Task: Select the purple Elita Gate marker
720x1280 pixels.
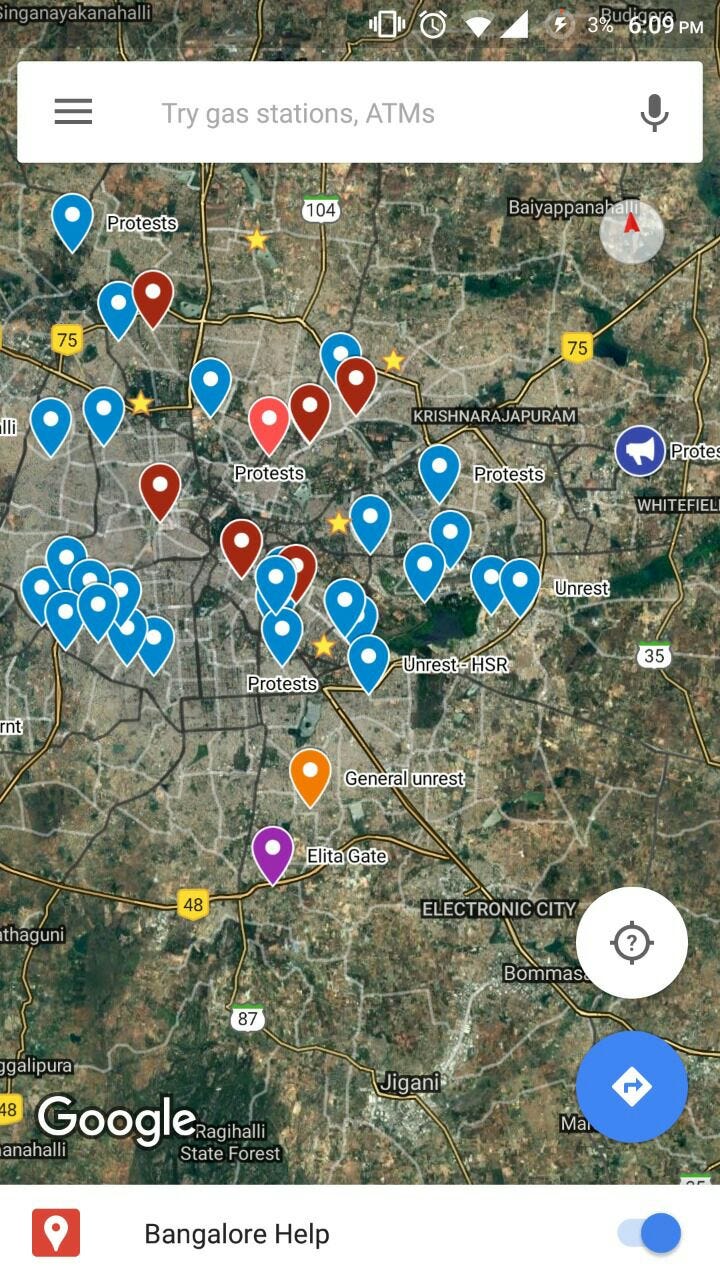Action: (272, 850)
